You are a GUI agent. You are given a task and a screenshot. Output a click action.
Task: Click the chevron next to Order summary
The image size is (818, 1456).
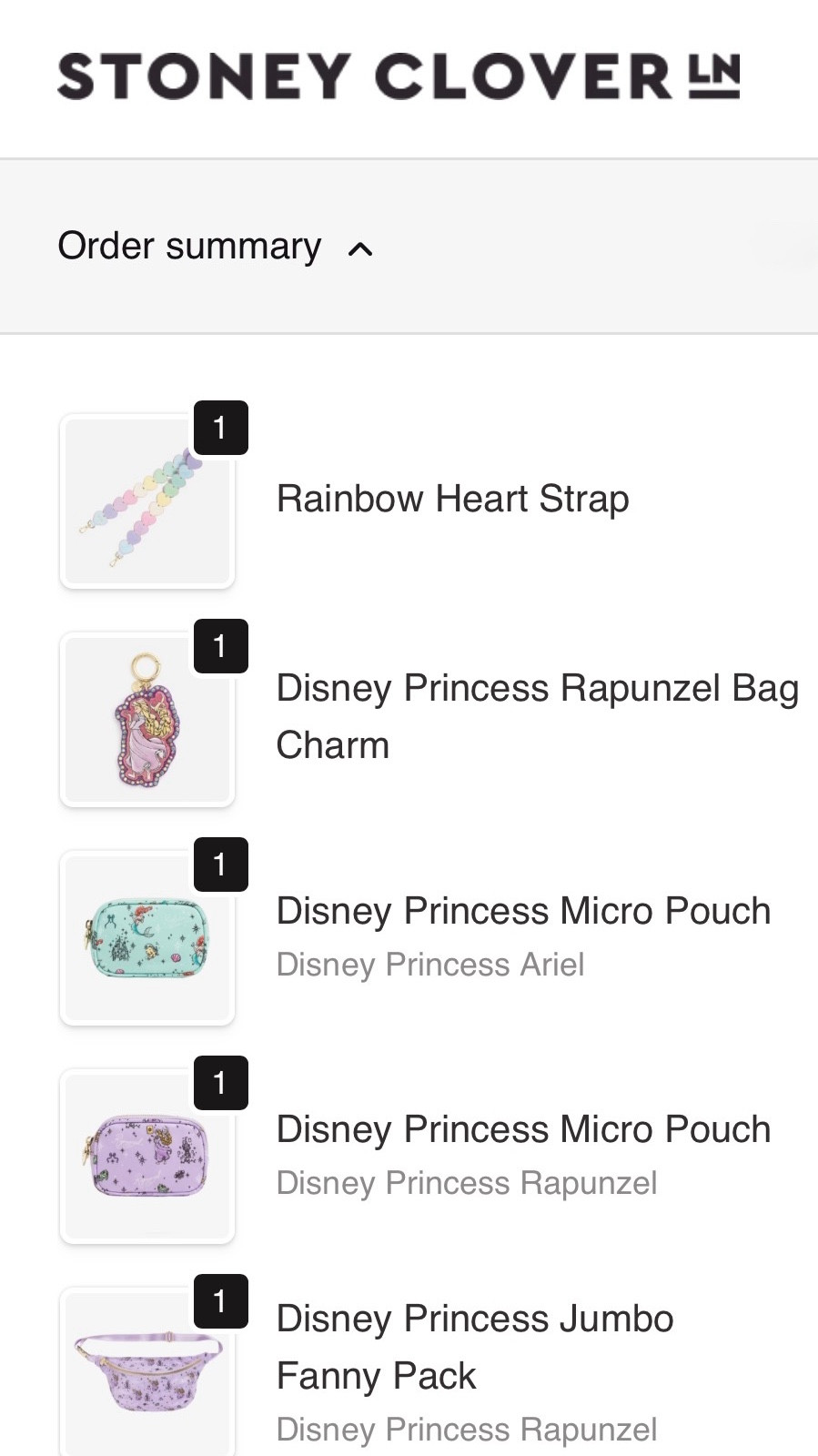[x=360, y=249]
